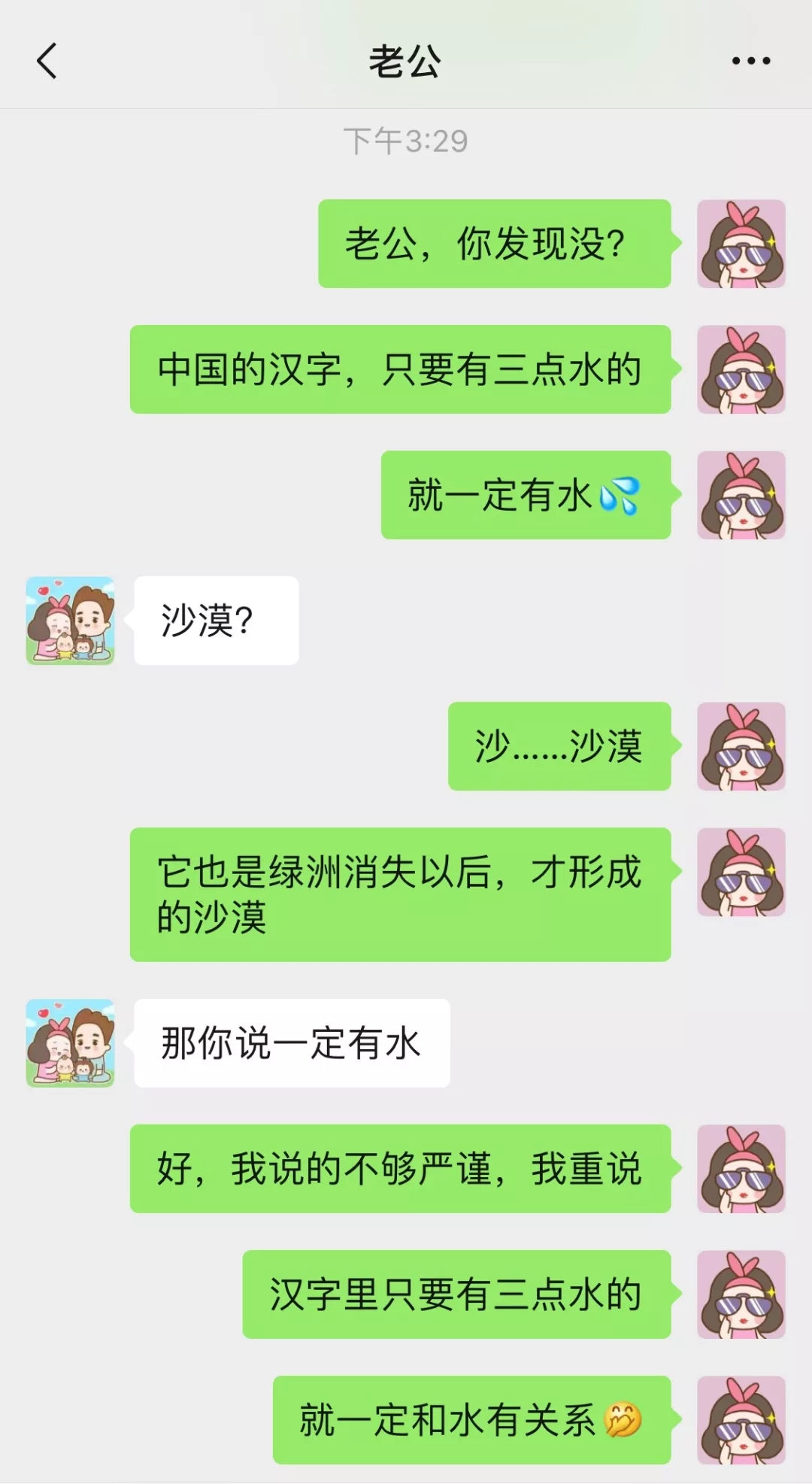Go back from the 老公 chat
Viewport: 812px width, 1484px height.
(47, 61)
